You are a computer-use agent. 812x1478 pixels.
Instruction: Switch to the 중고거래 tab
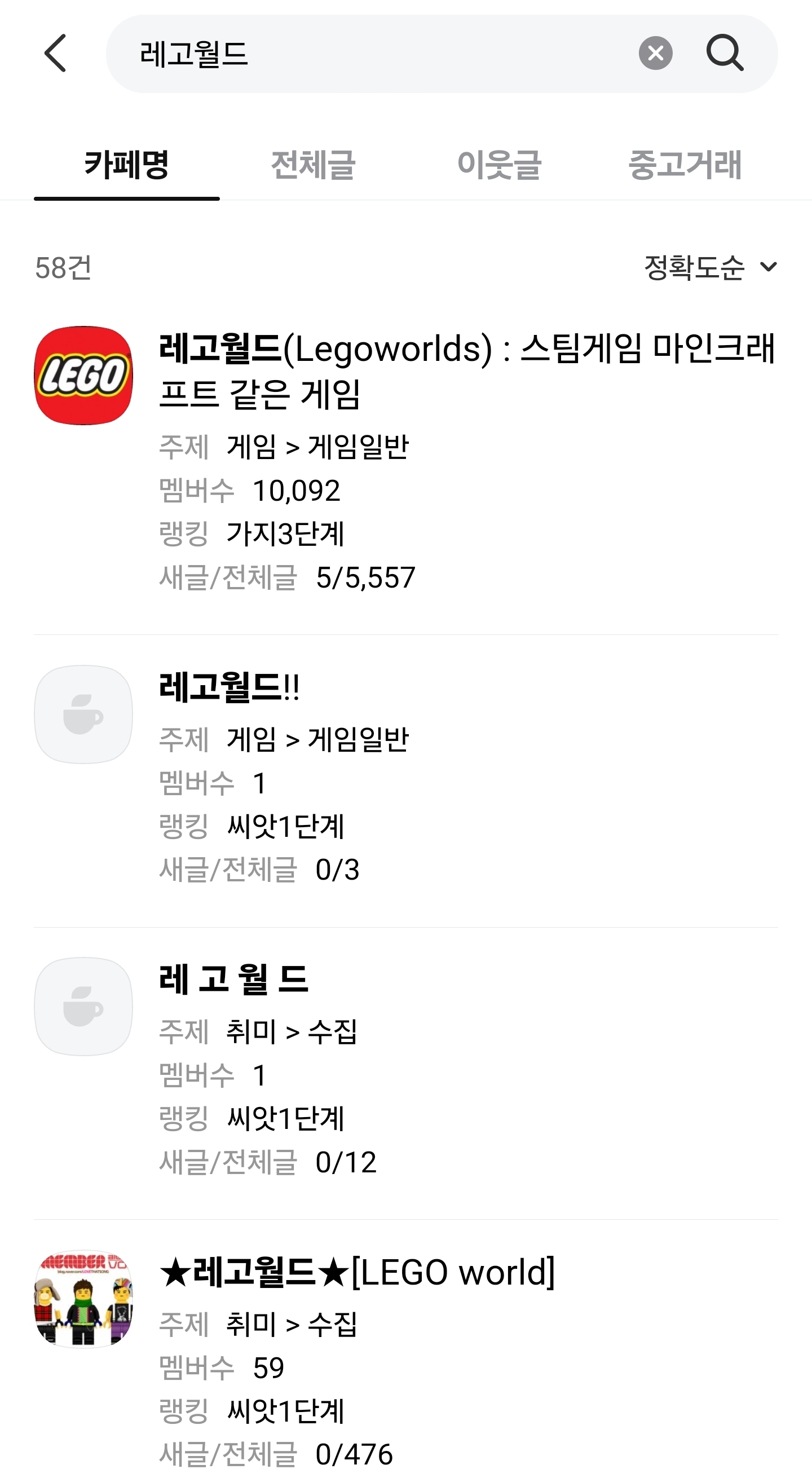point(685,165)
